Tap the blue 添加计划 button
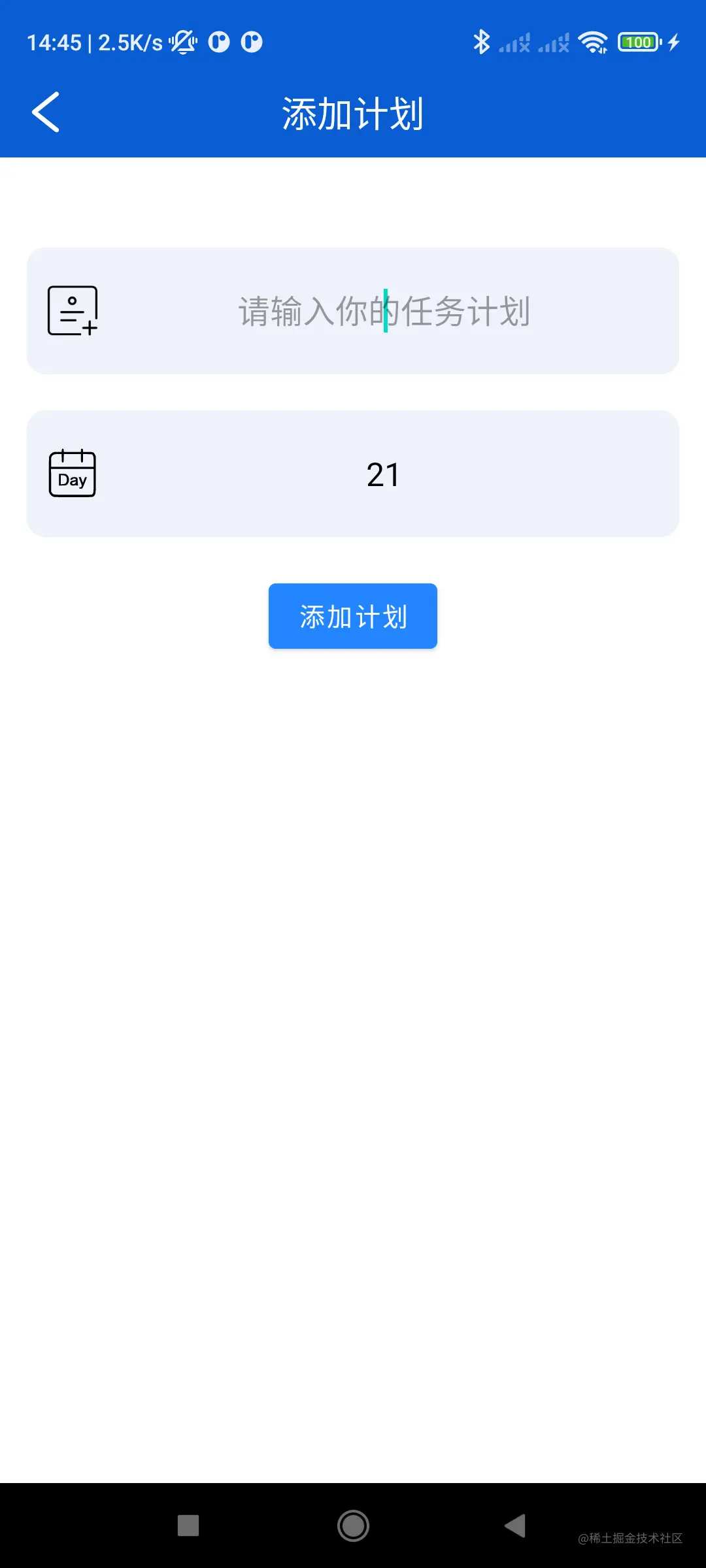Screen dimensions: 706x1568 coord(353,616)
